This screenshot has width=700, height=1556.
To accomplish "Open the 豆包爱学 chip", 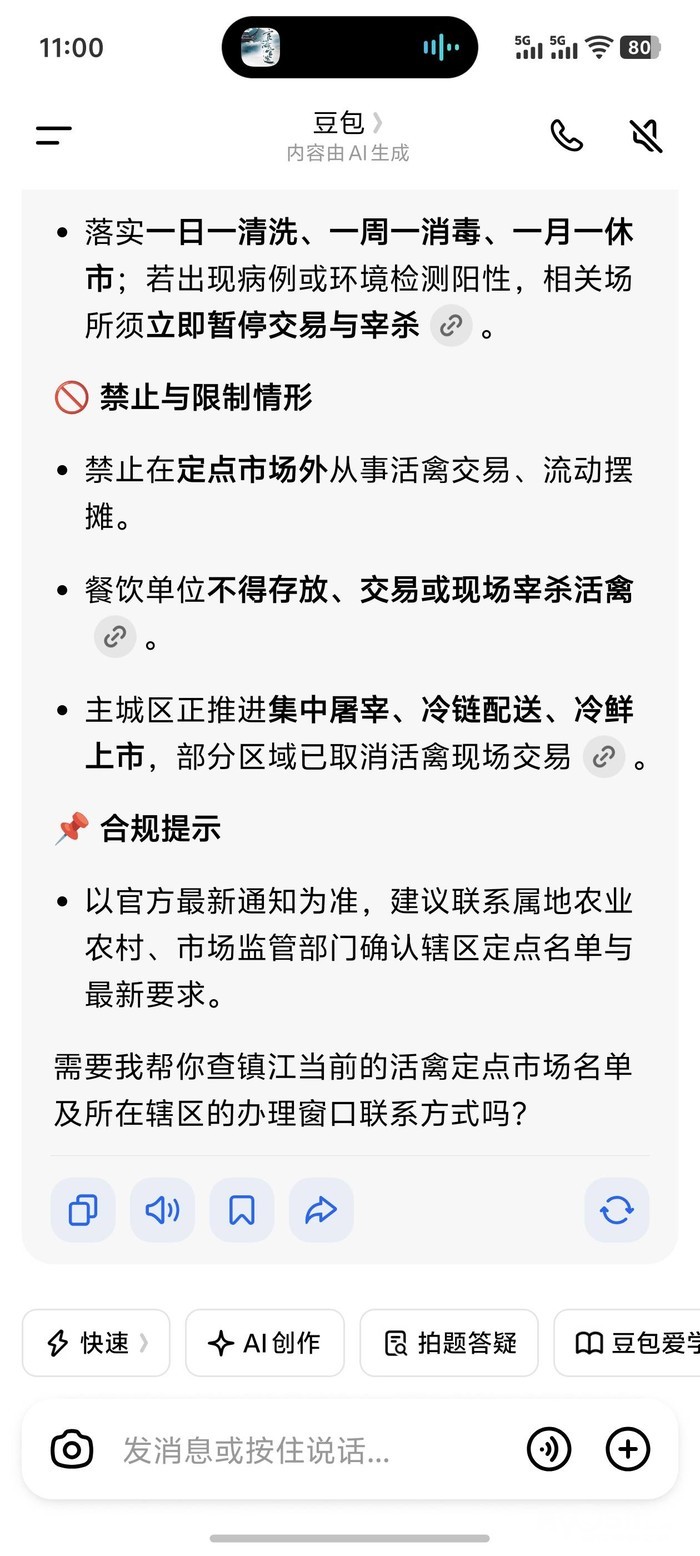I will tap(630, 1343).
